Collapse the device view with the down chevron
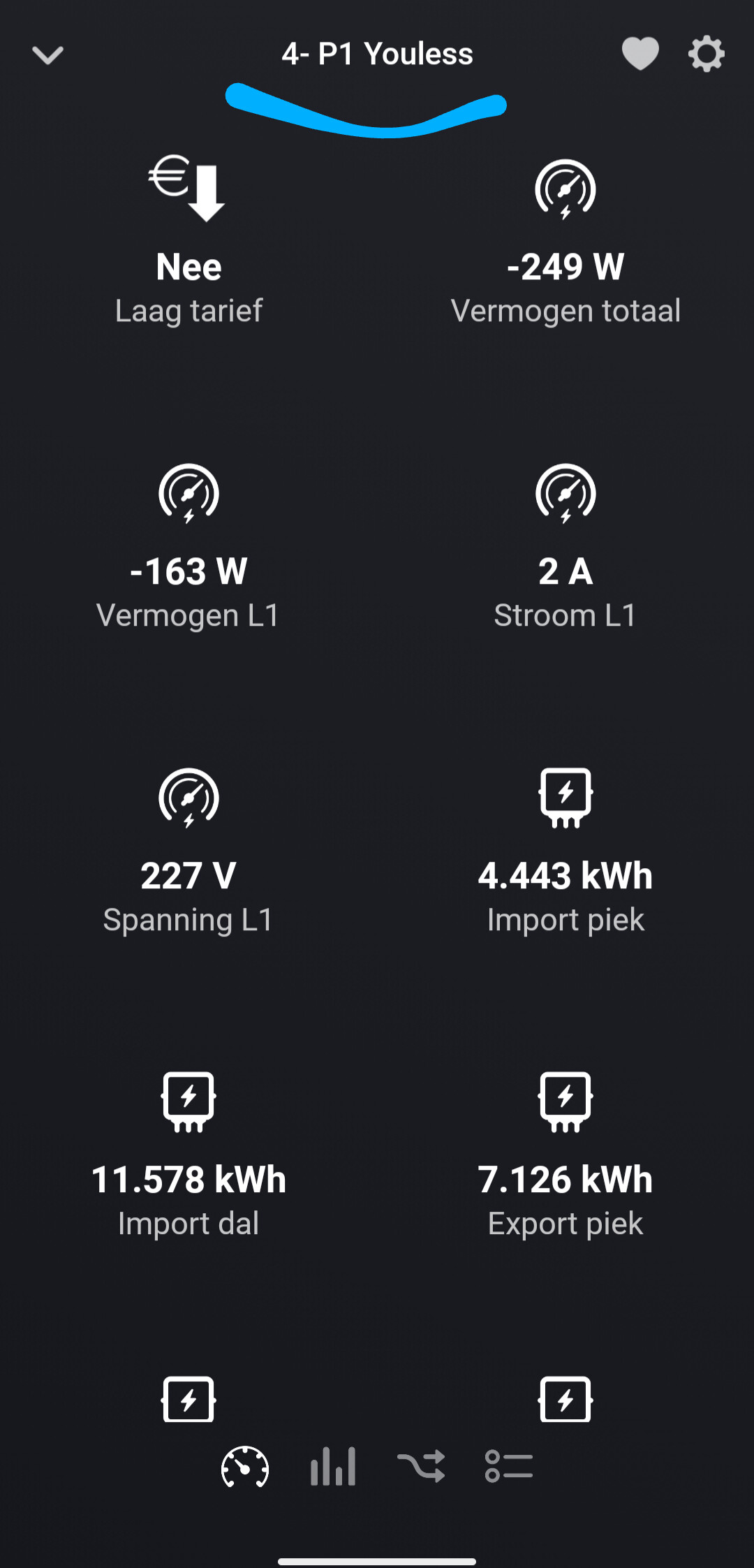 click(x=47, y=54)
